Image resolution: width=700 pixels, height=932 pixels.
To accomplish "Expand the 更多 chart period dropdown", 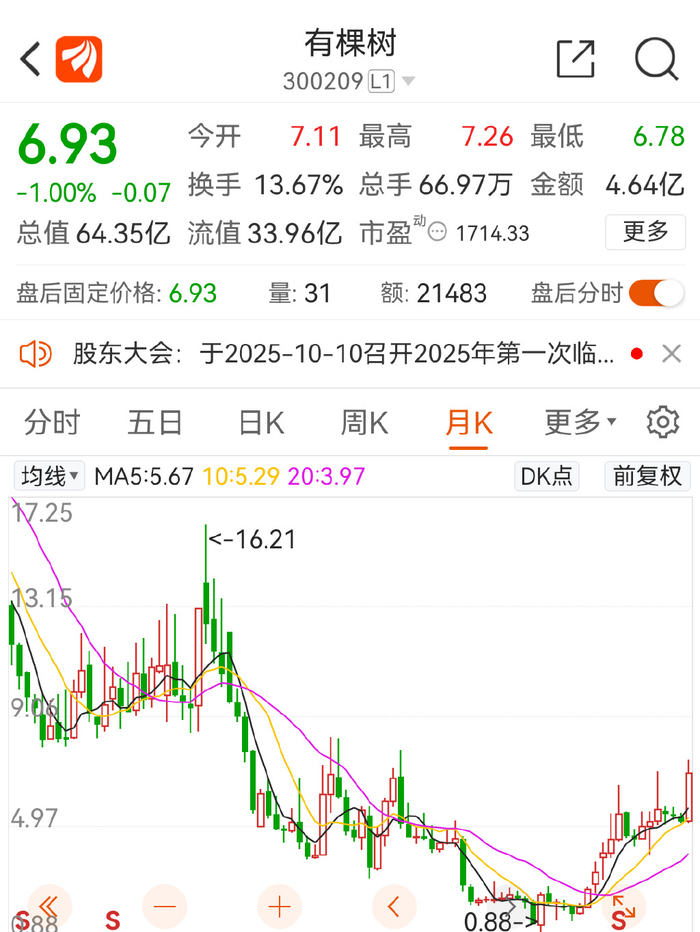I will tap(580, 423).
